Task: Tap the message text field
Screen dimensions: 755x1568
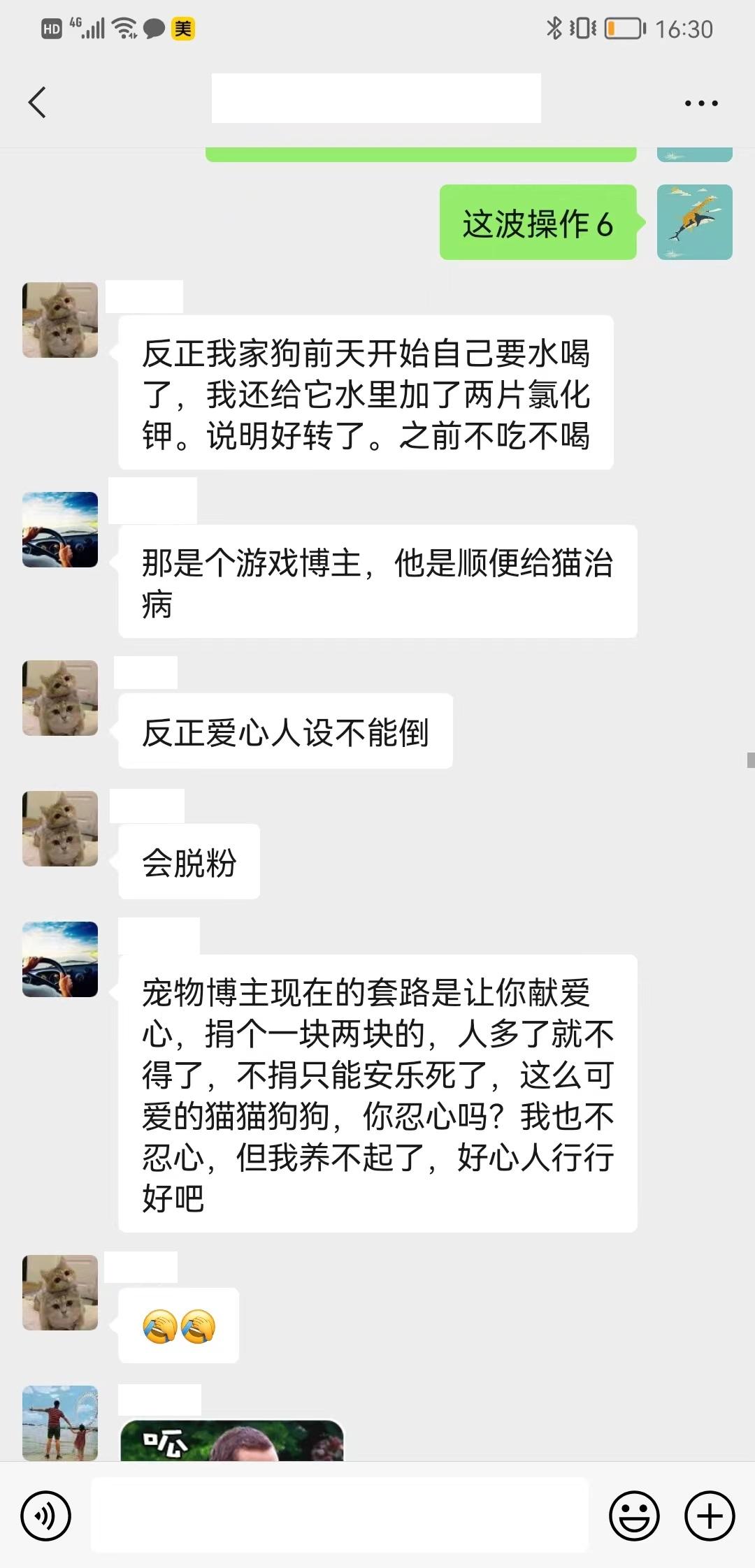Action: click(339, 1517)
